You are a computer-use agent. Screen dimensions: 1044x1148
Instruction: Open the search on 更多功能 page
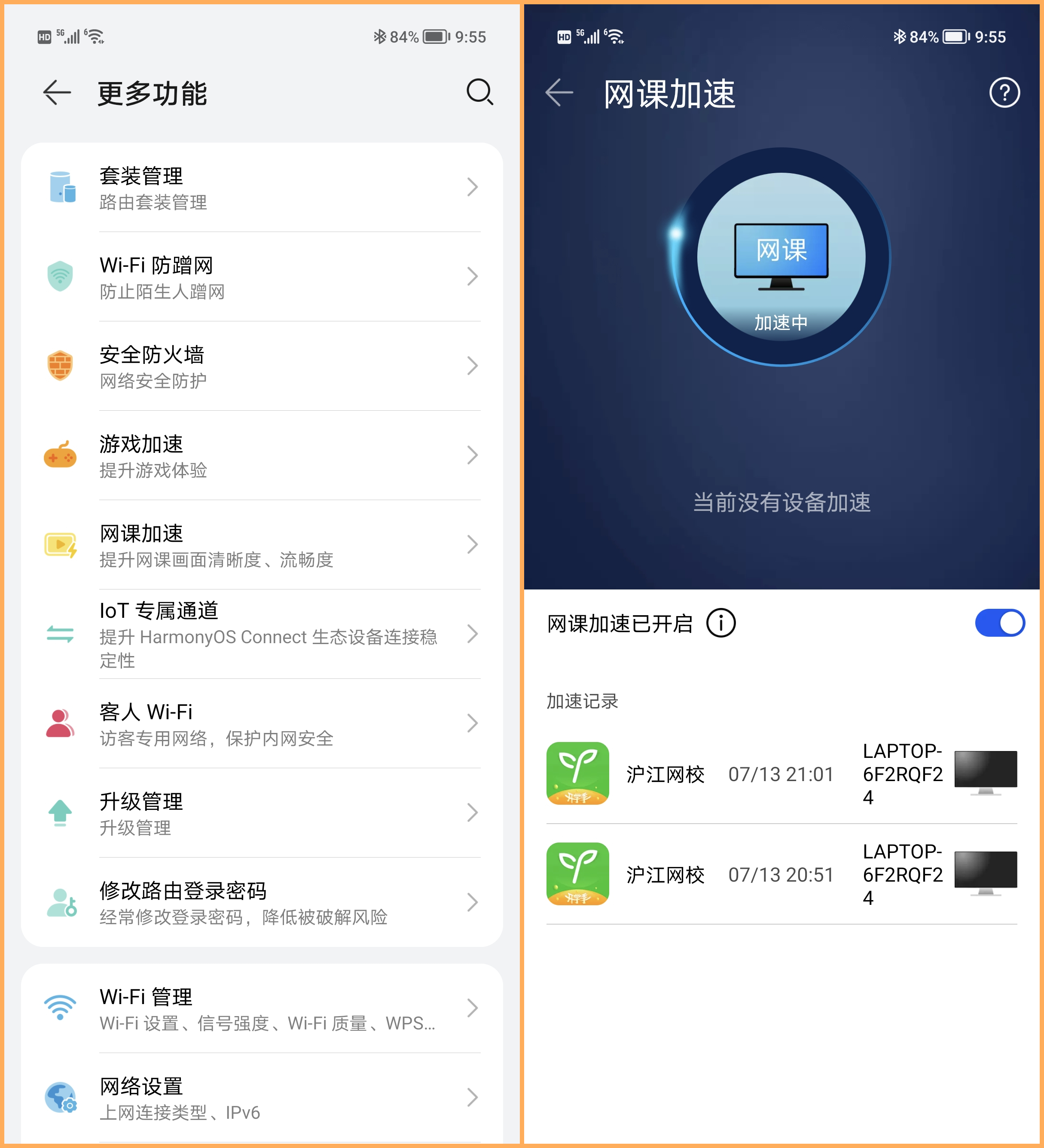click(x=479, y=93)
